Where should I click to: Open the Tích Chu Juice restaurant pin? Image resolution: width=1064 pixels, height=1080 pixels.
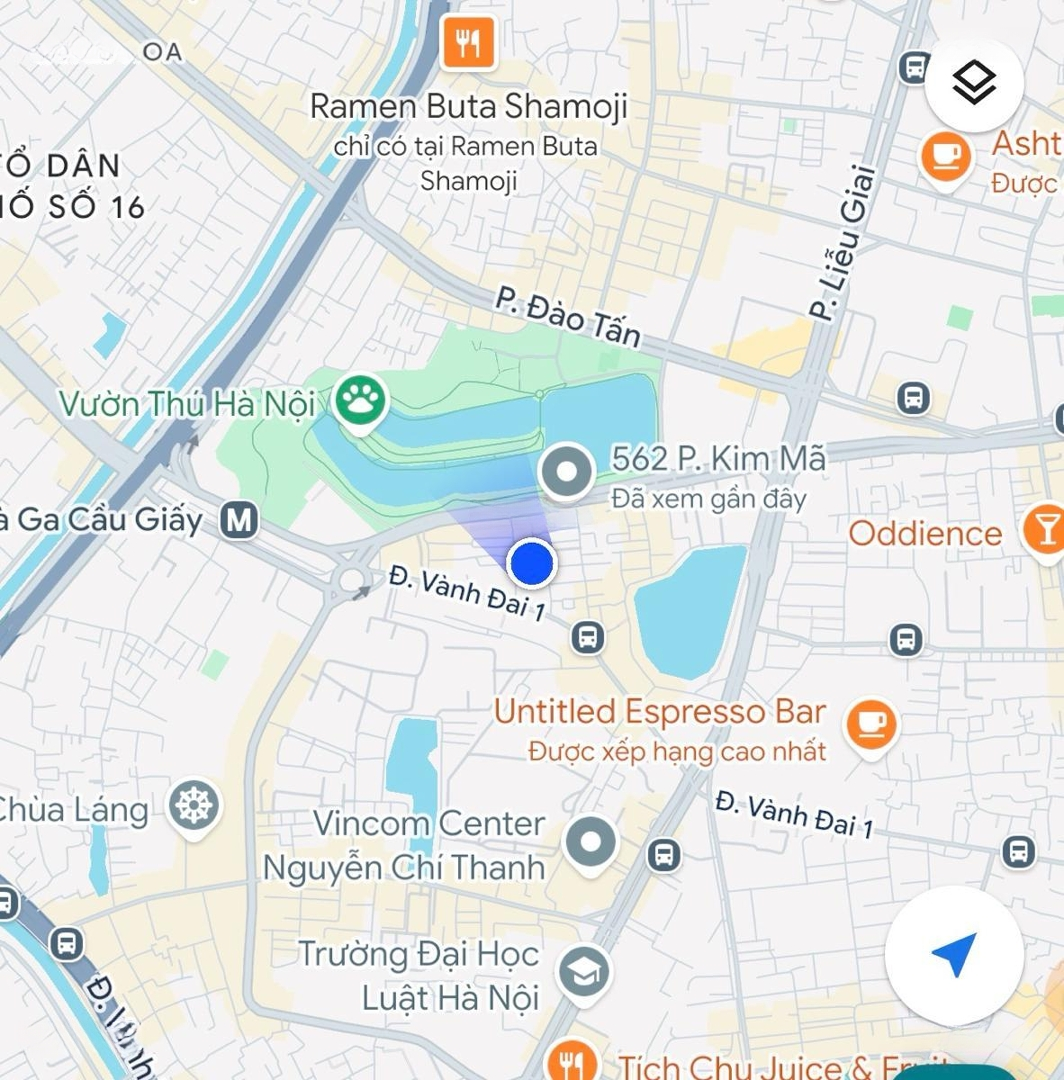pos(573,1063)
